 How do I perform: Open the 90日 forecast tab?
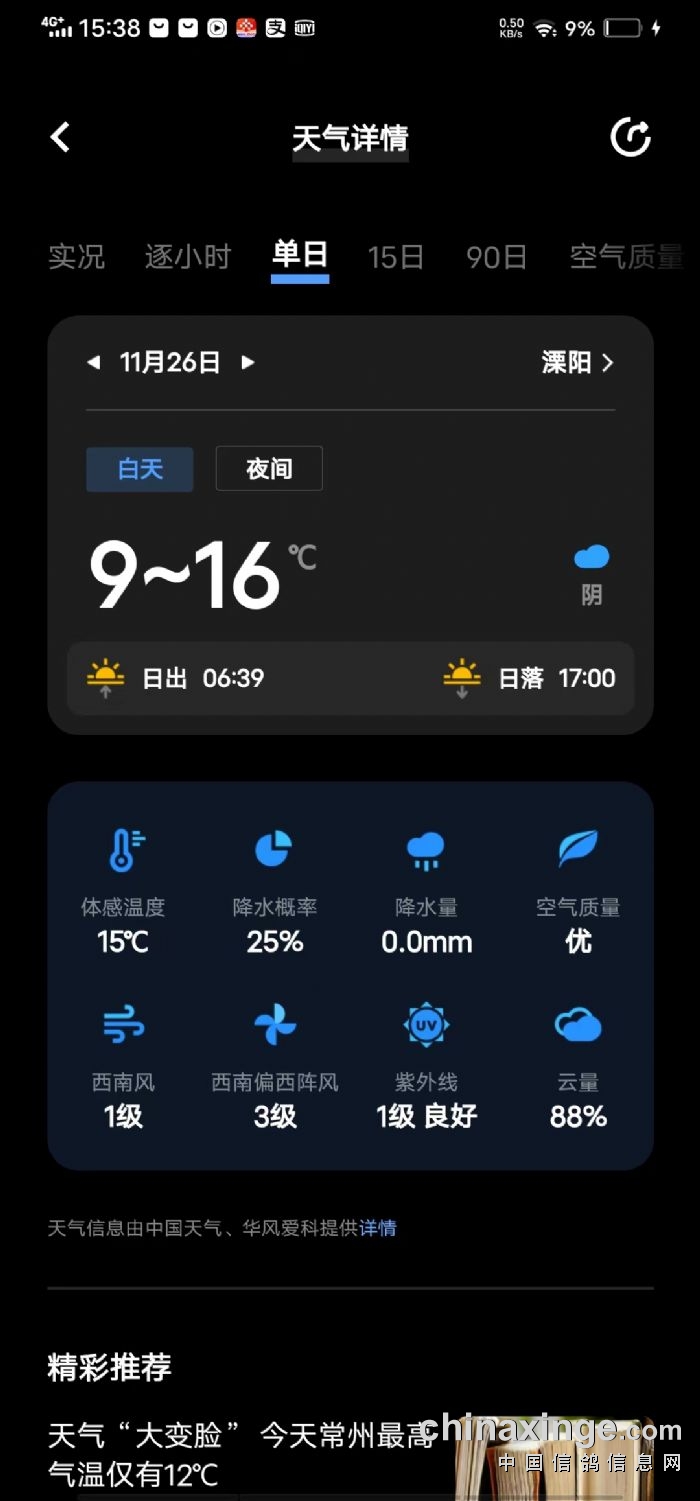(x=496, y=257)
